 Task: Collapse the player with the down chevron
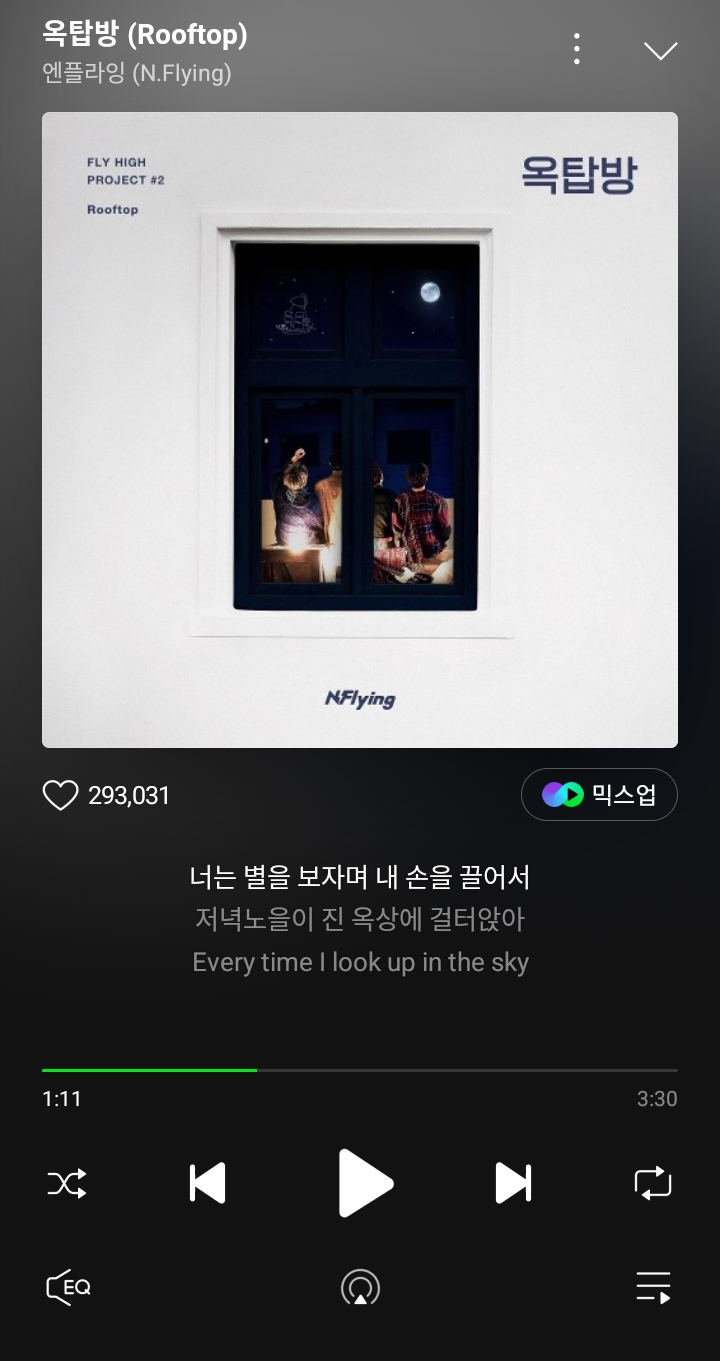click(660, 47)
